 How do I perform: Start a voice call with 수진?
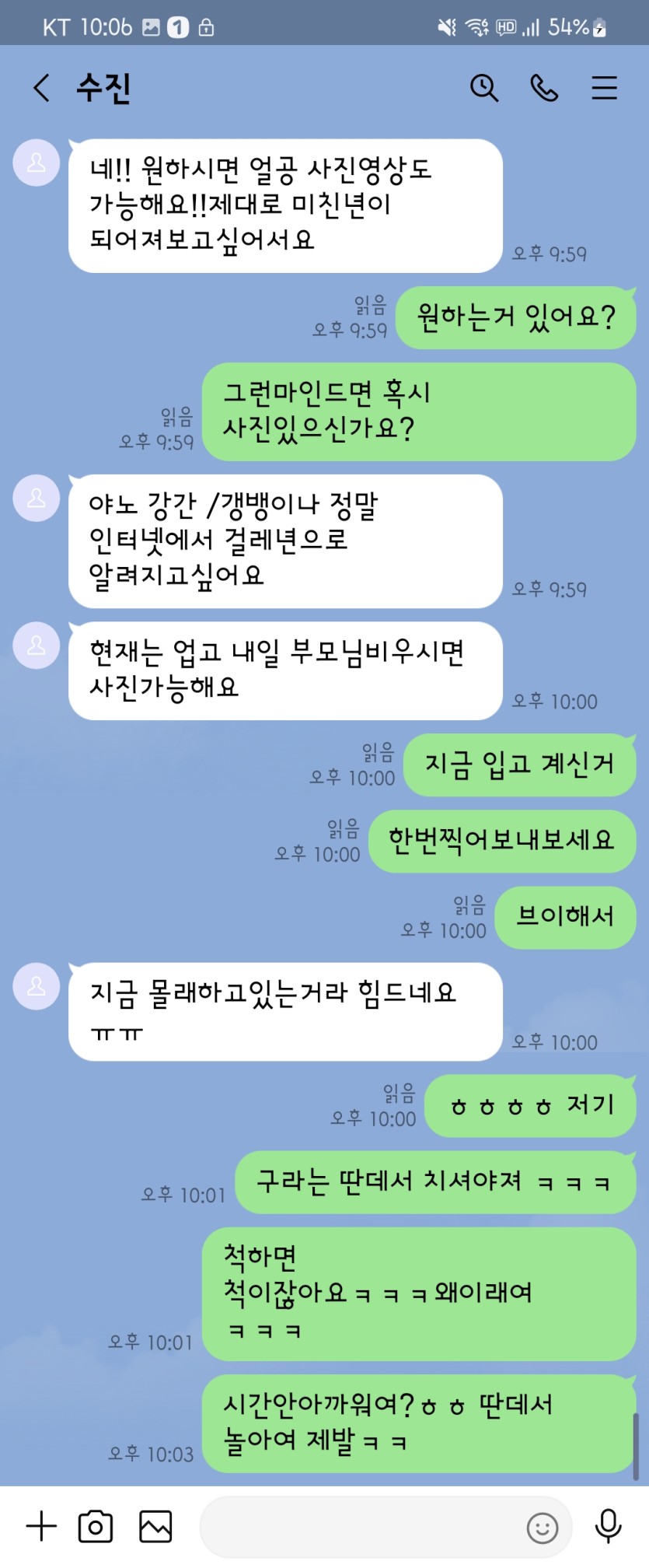click(x=544, y=88)
